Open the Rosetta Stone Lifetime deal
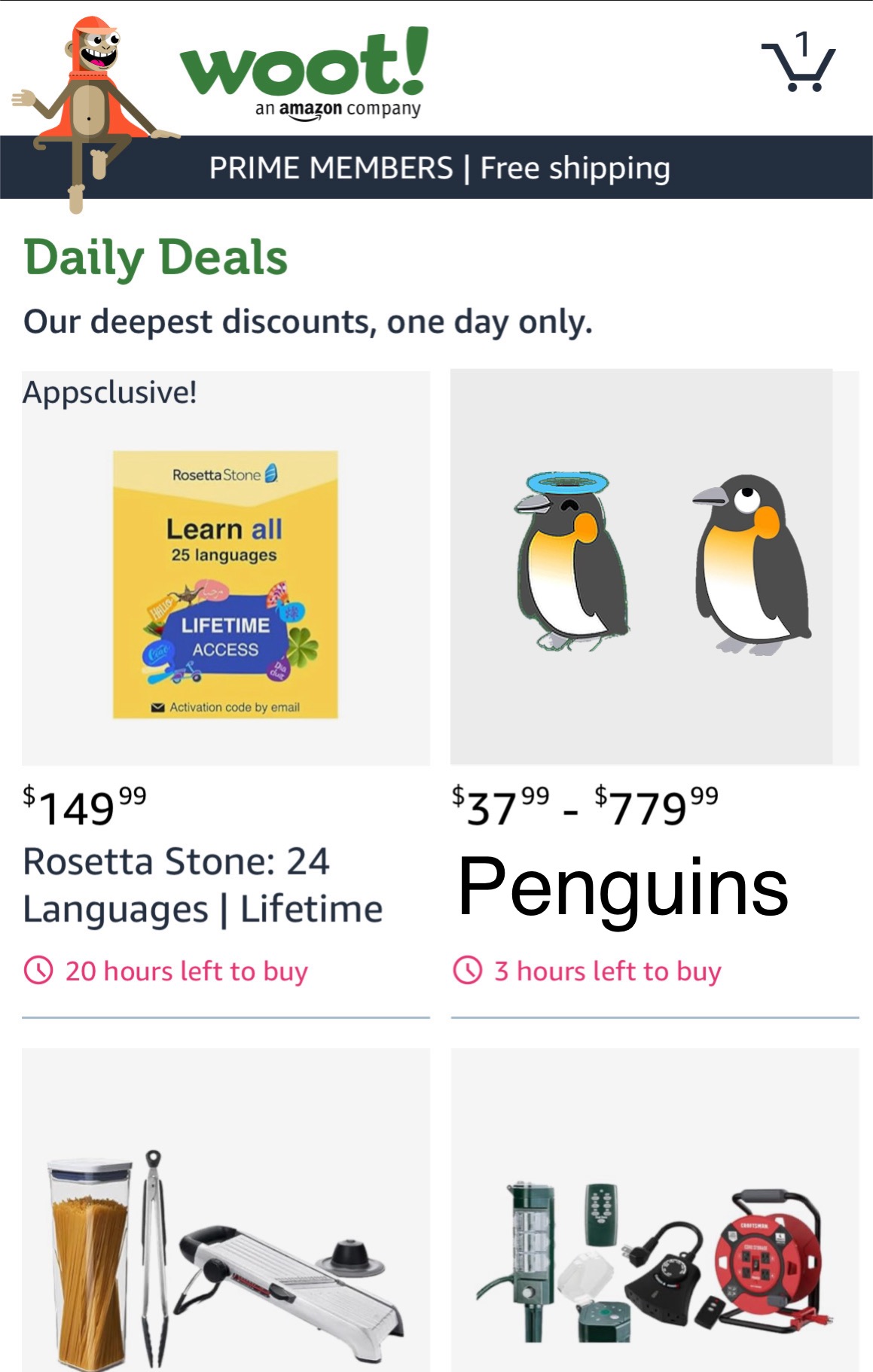 pyautogui.click(x=225, y=584)
